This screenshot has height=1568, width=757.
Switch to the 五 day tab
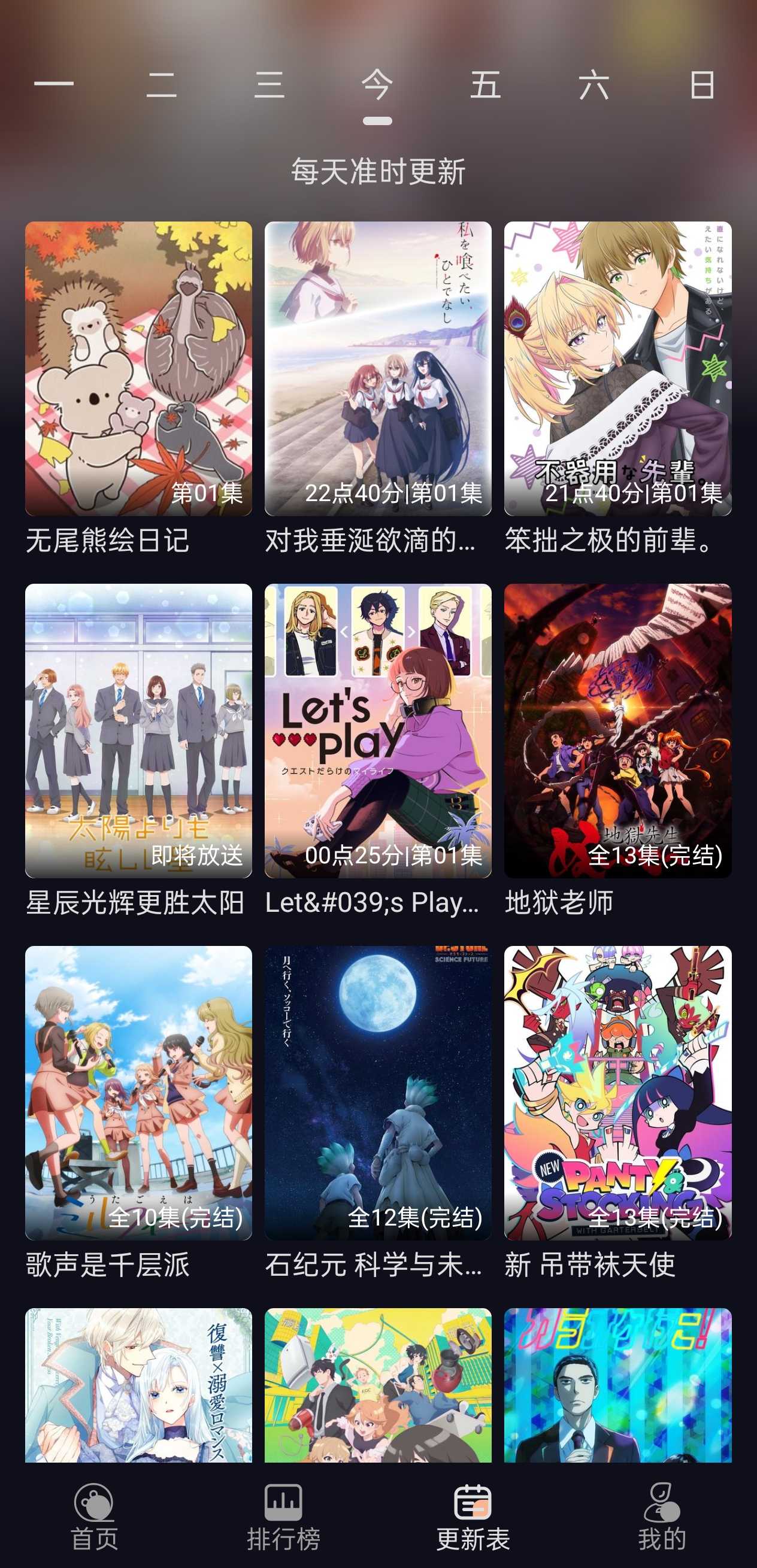tap(485, 84)
